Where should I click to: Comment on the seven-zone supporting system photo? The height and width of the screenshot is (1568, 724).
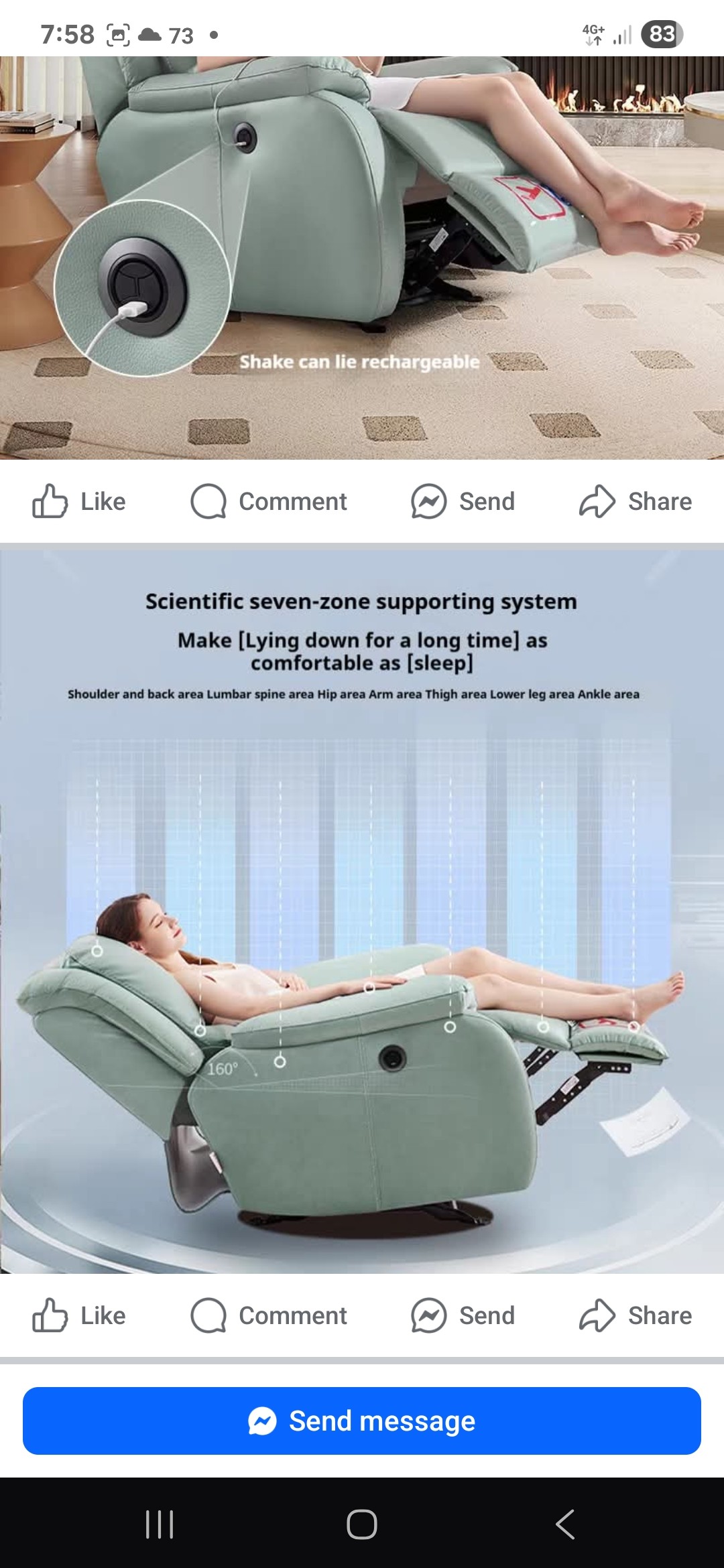(x=269, y=1315)
